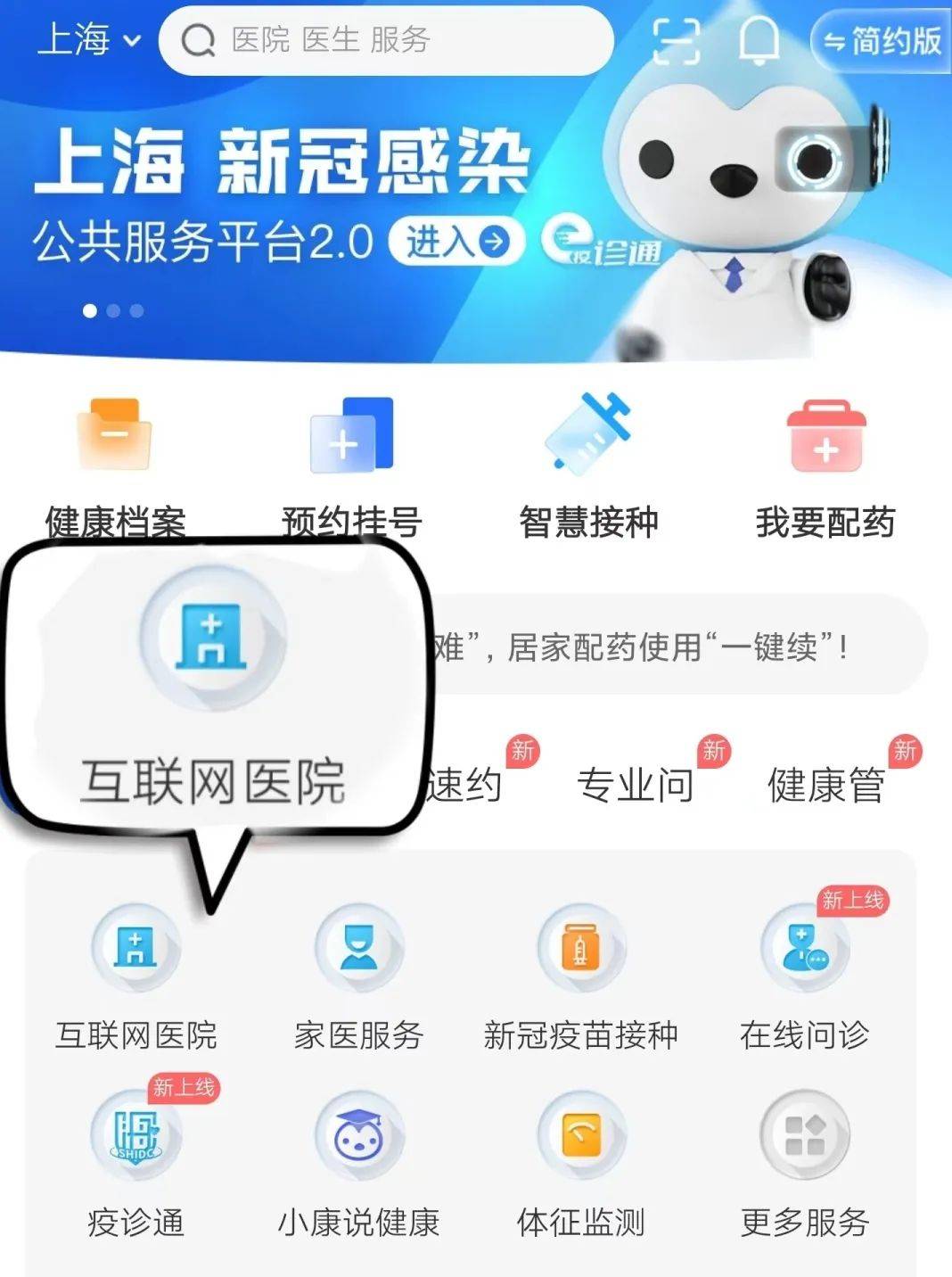Switch to the 健康管 tab

point(826,784)
